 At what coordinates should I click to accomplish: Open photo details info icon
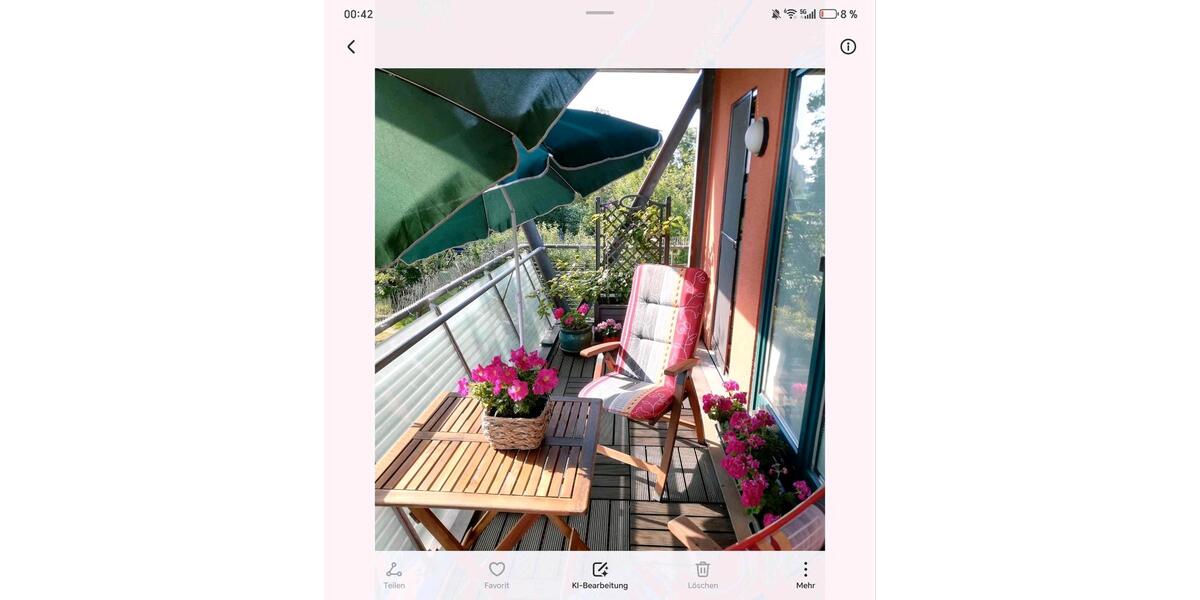tap(848, 47)
